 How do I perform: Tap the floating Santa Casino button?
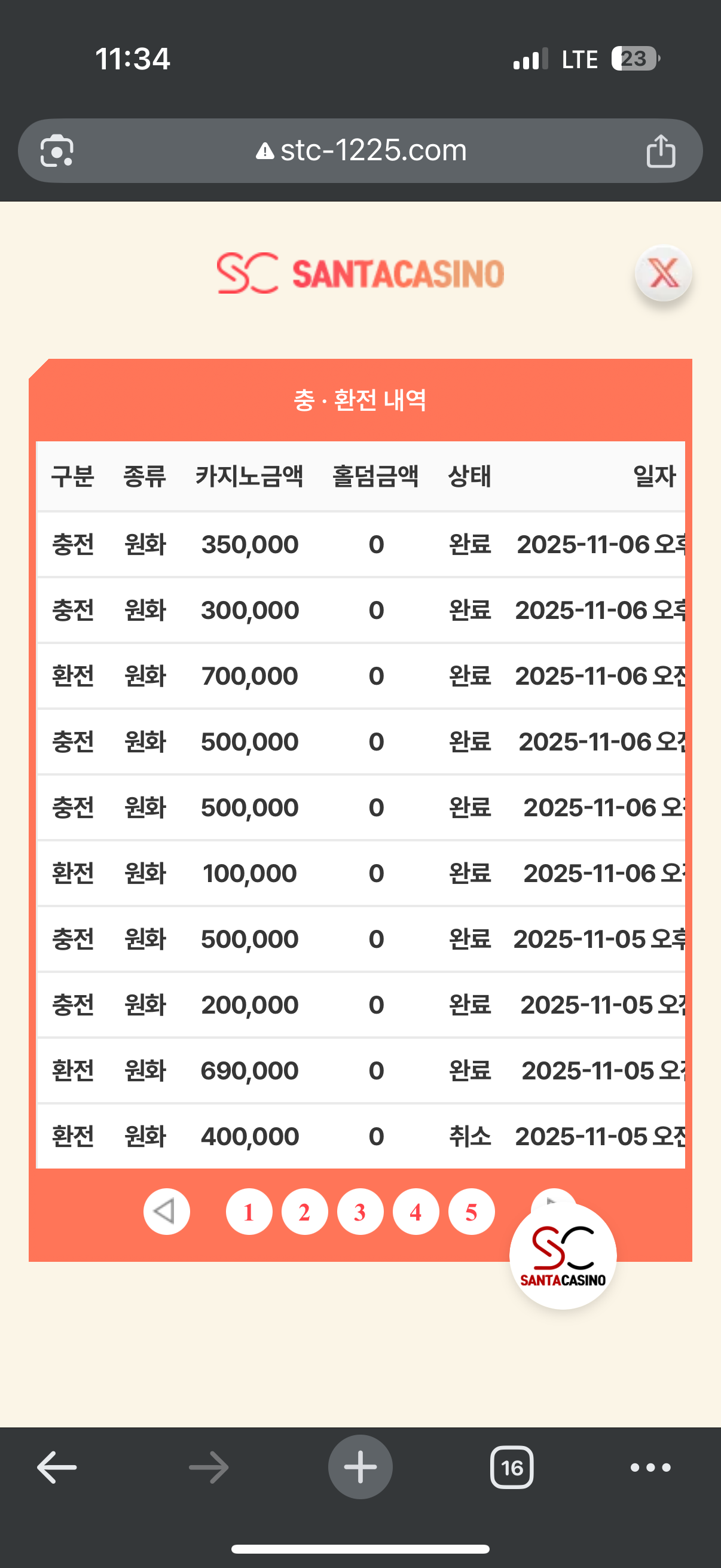[x=563, y=1256]
